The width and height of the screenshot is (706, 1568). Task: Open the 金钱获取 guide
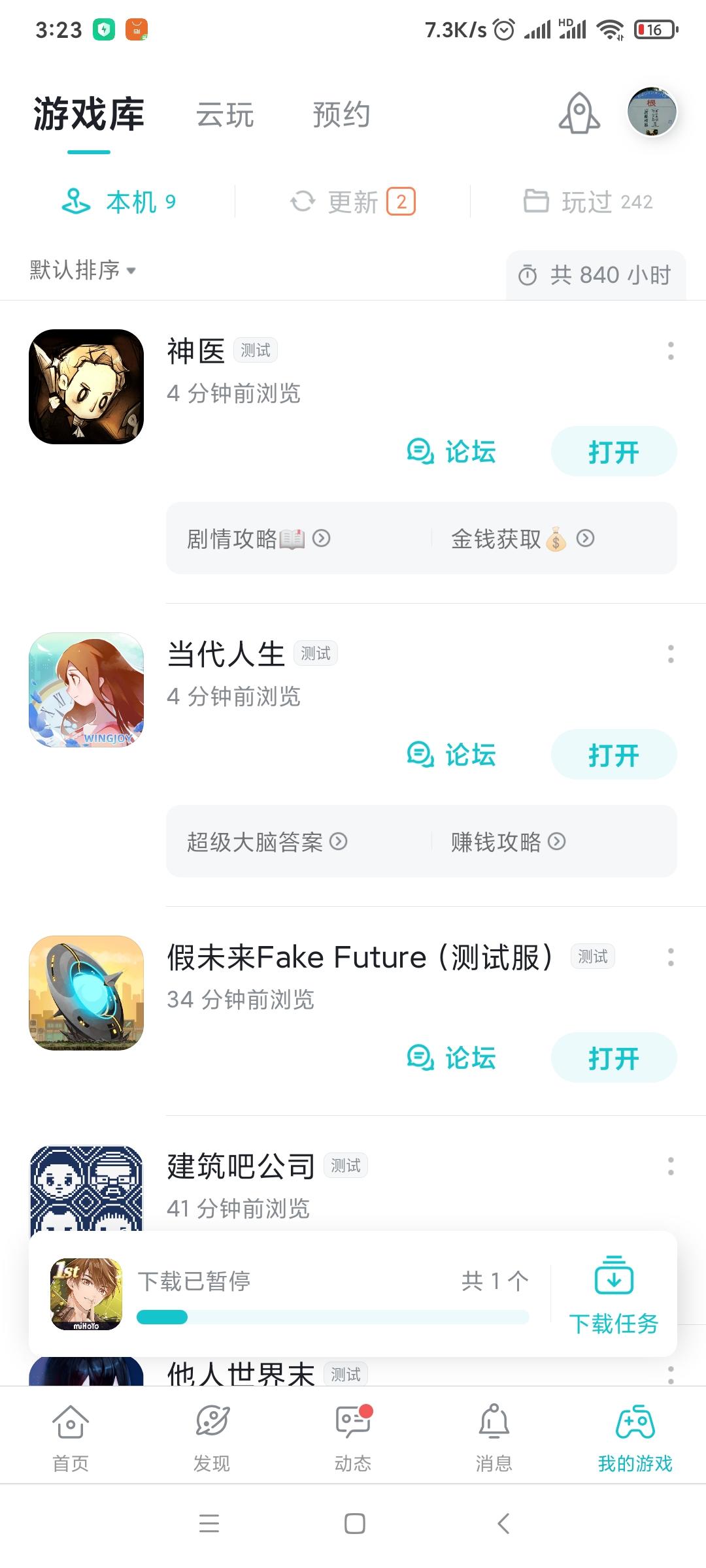[x=522, y=538]
